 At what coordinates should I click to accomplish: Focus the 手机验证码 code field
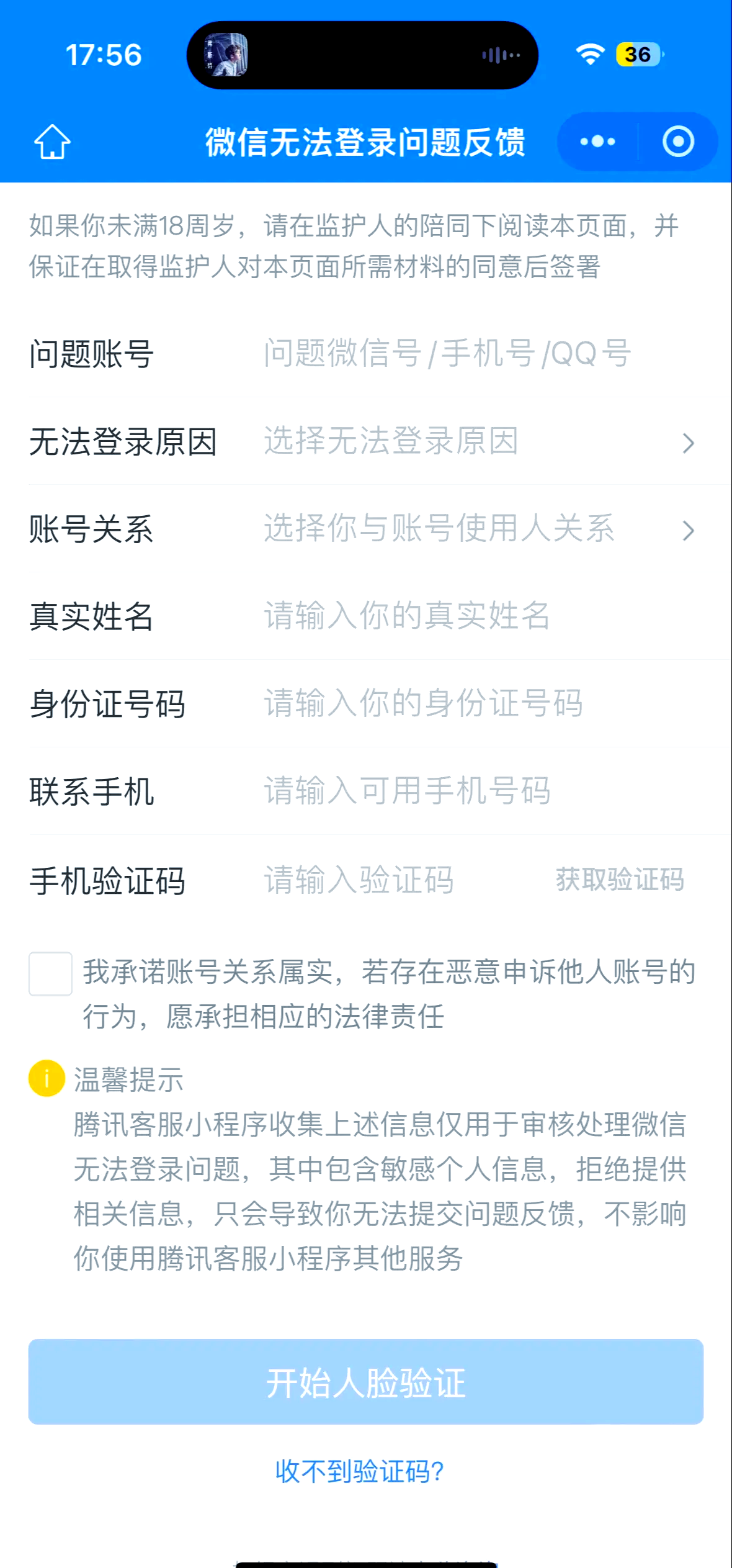tap(397, 880)
